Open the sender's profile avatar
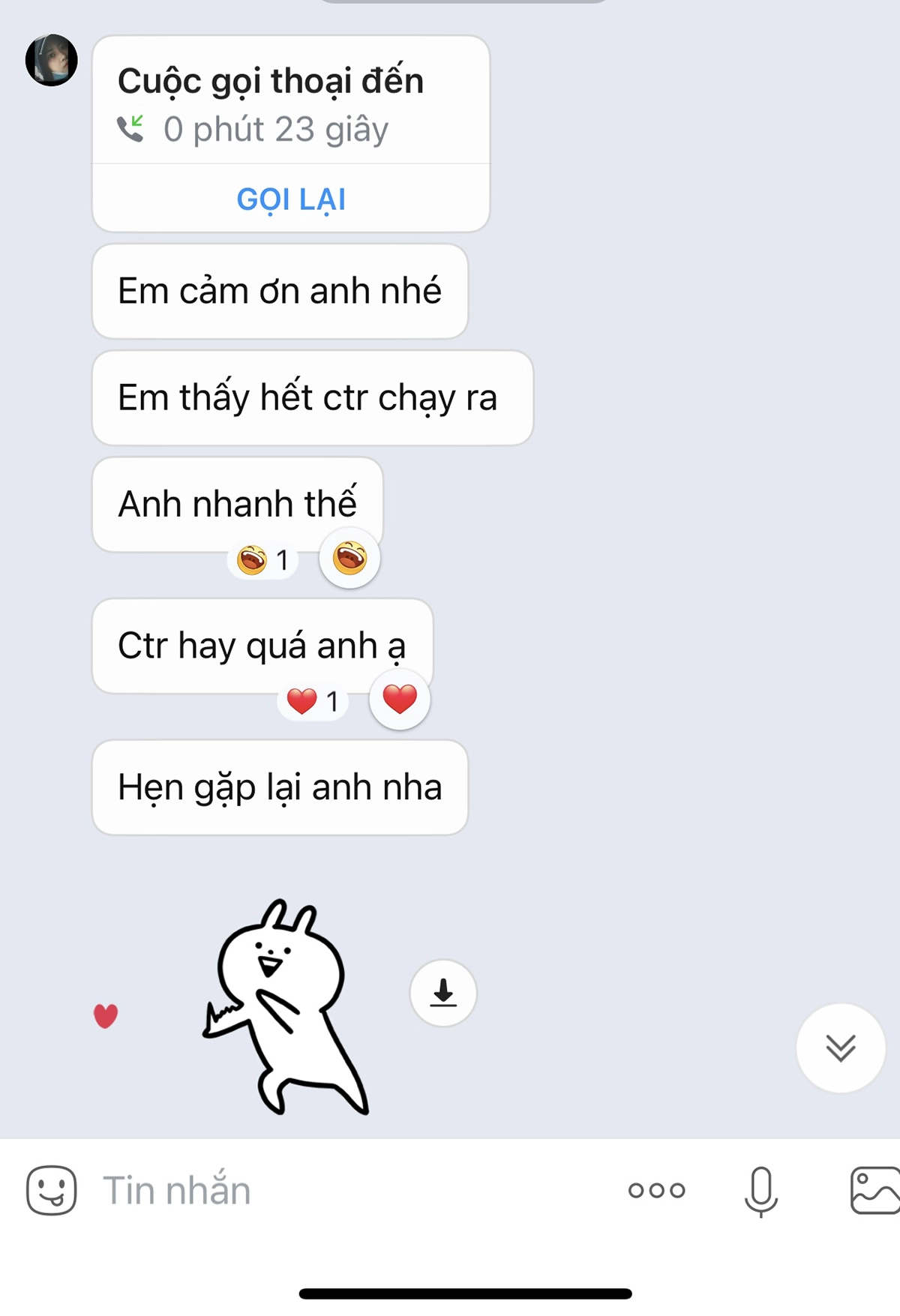Viewport: 900px width, 1316px height. (x=52, y=60)
